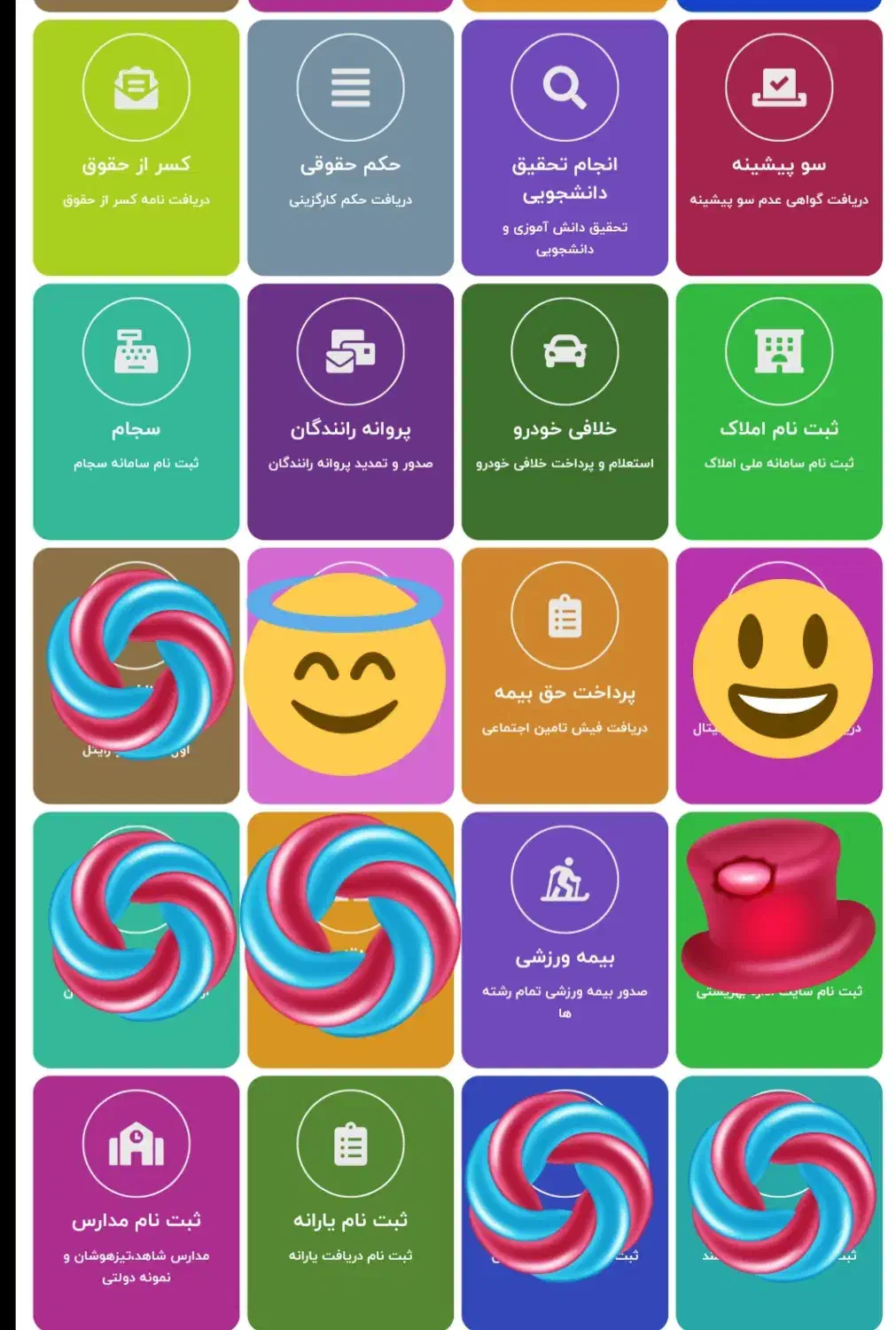896x1330 pixels.
Task: Open the پروانه رانندگان tile
Action: coord(350,411)
